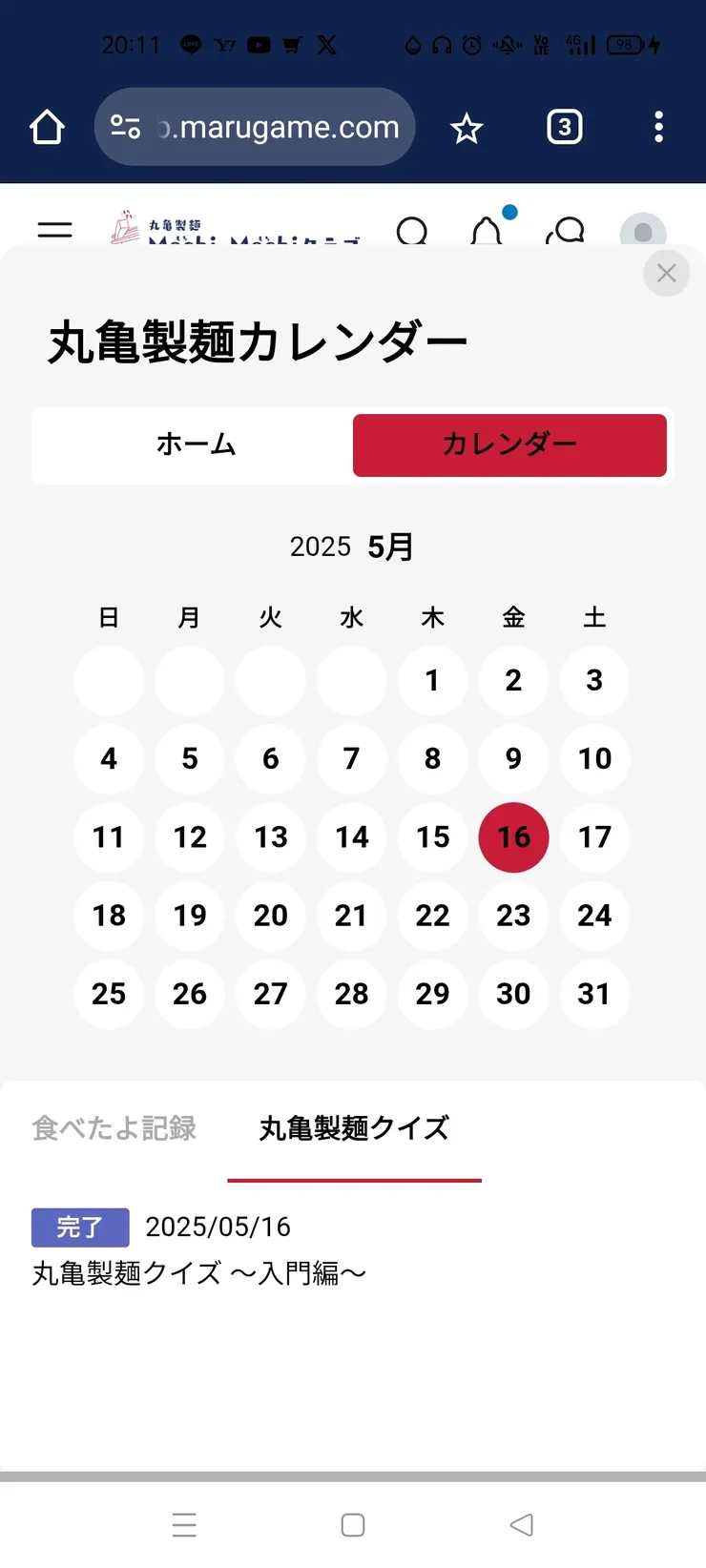Switch to the カレンダー tab

(509, 444)
